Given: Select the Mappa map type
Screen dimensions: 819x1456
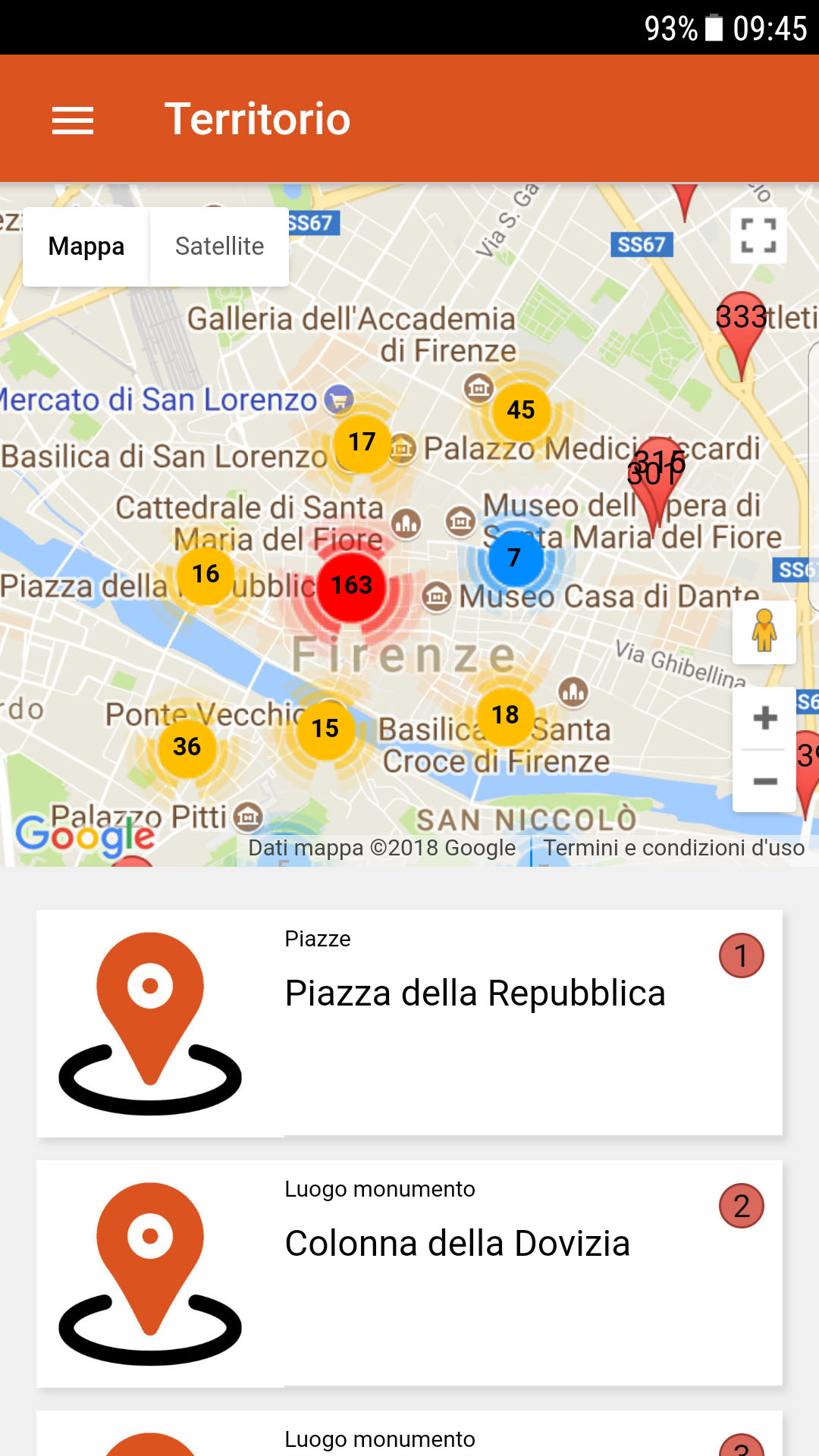Looking at the screenshot, I should click(x=86, y=246).
